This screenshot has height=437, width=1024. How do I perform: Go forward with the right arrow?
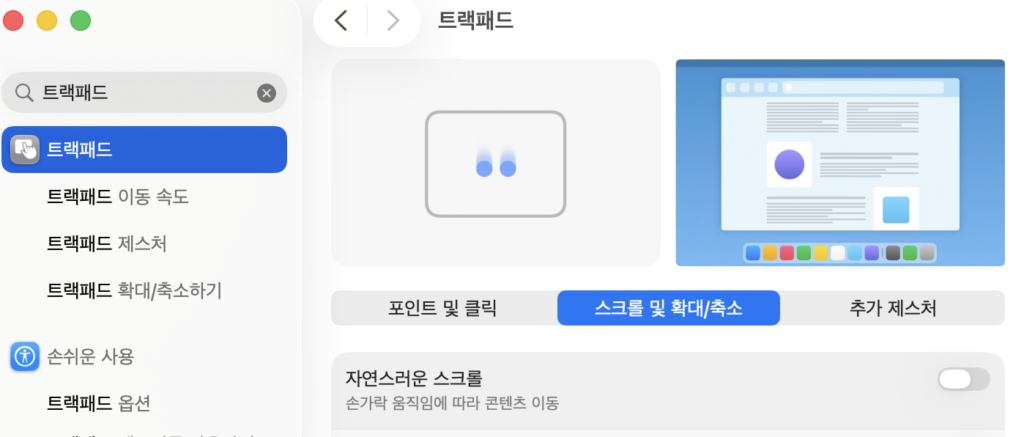coord(392,21)
